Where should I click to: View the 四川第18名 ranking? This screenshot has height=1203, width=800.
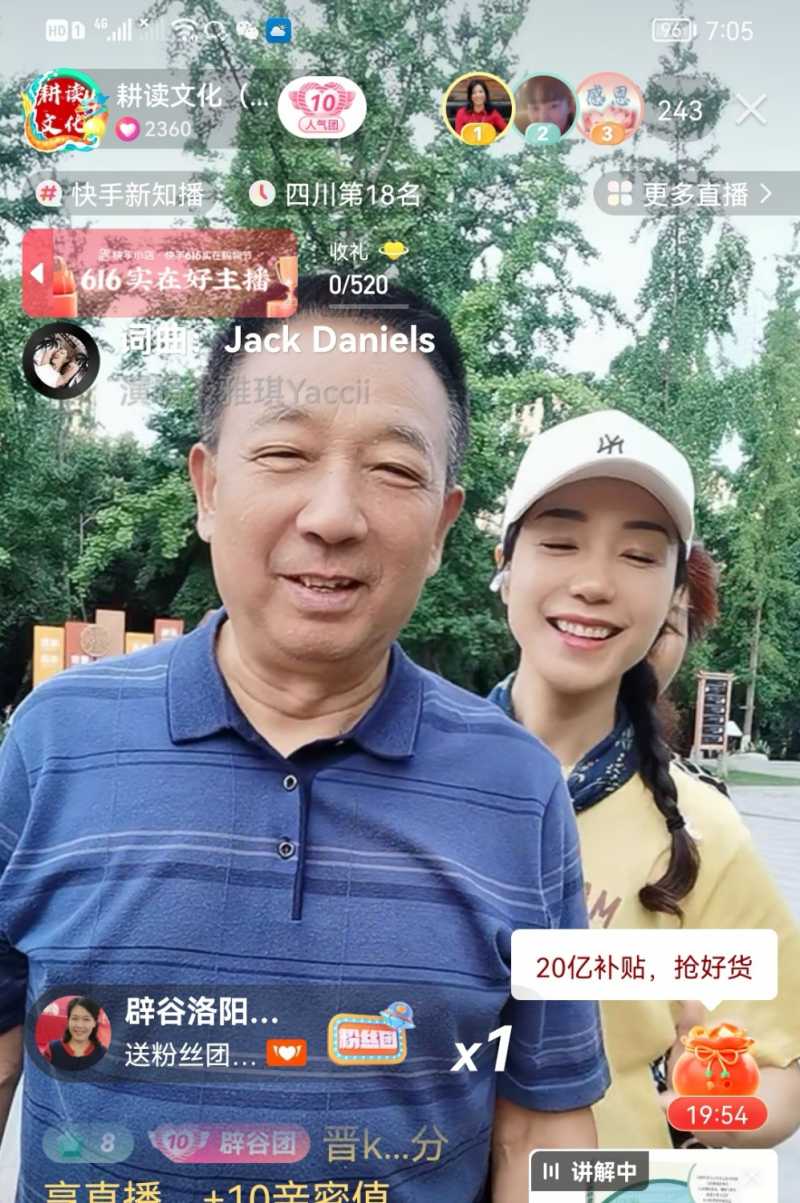(335, 194)
